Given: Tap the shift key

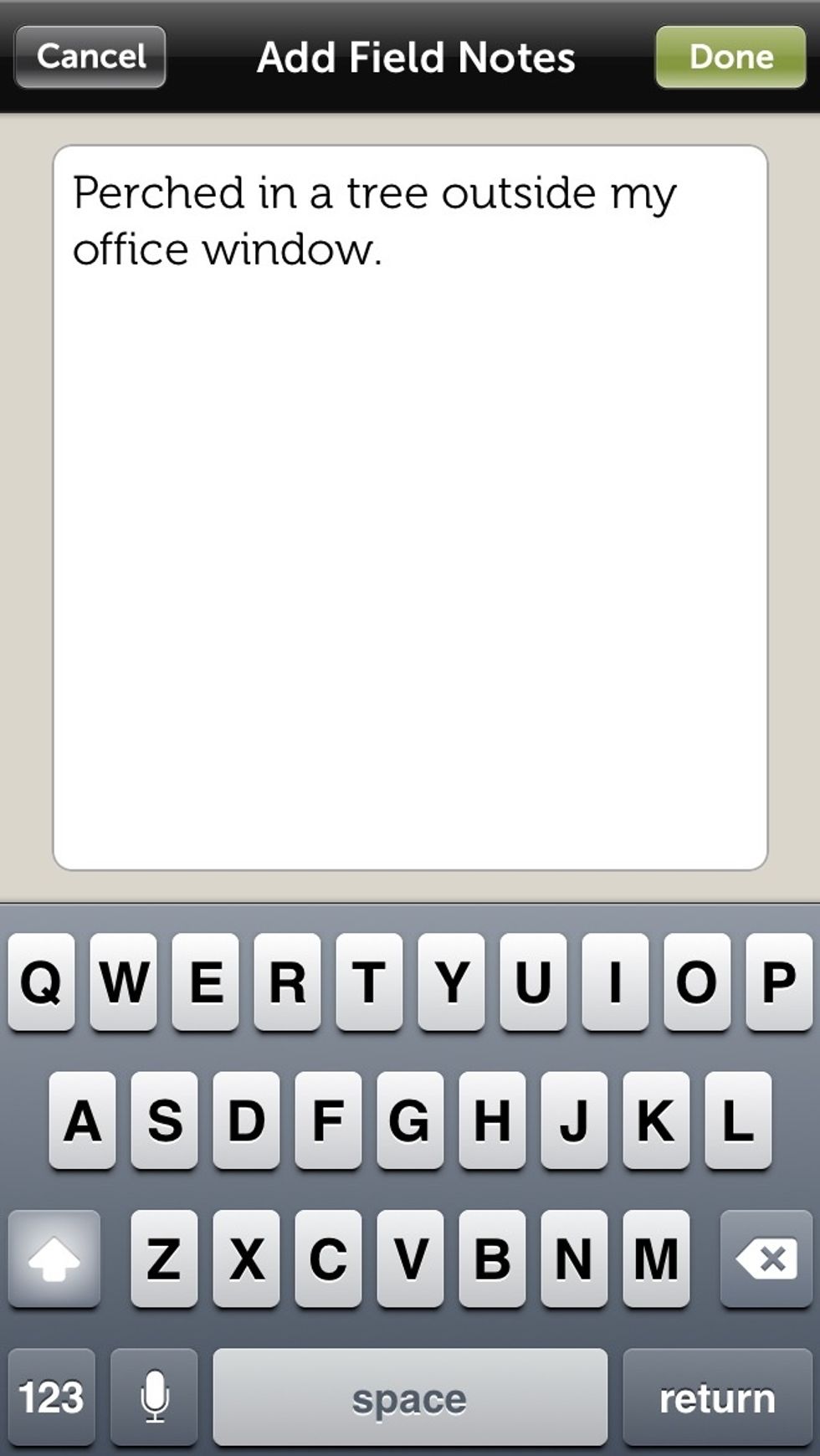Looking at the screenshot, I should [54, 1259].
